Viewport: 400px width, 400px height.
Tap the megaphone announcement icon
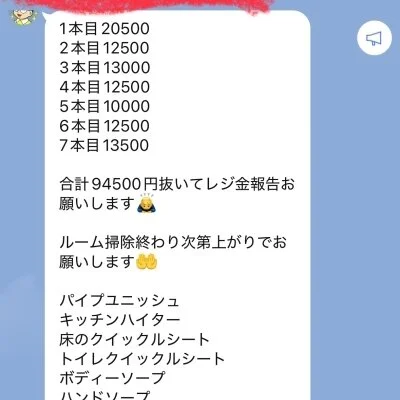(374, 39)
